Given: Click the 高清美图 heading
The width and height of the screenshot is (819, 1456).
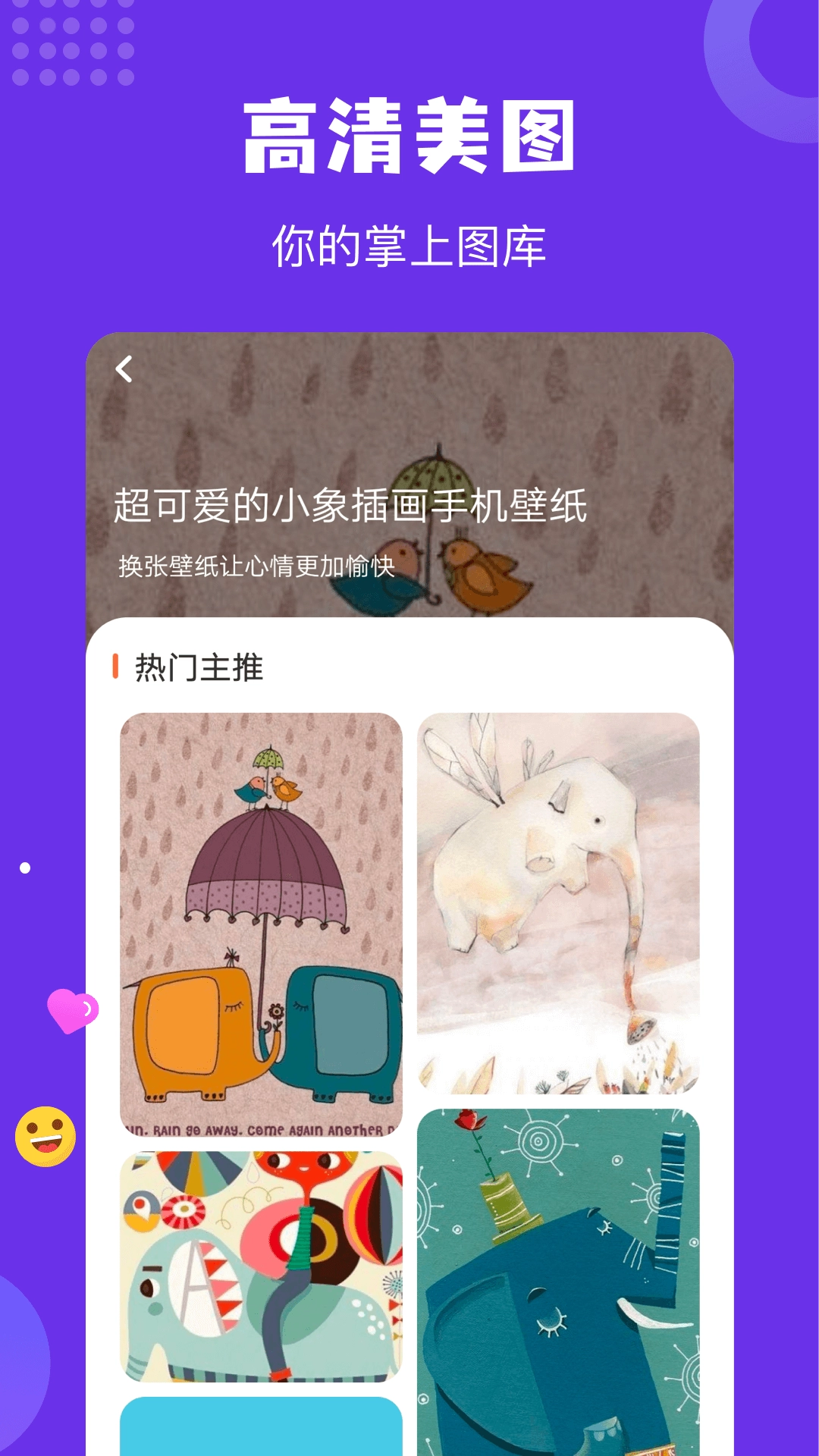Looking at the screenshot, I should [x=409, y=136].
